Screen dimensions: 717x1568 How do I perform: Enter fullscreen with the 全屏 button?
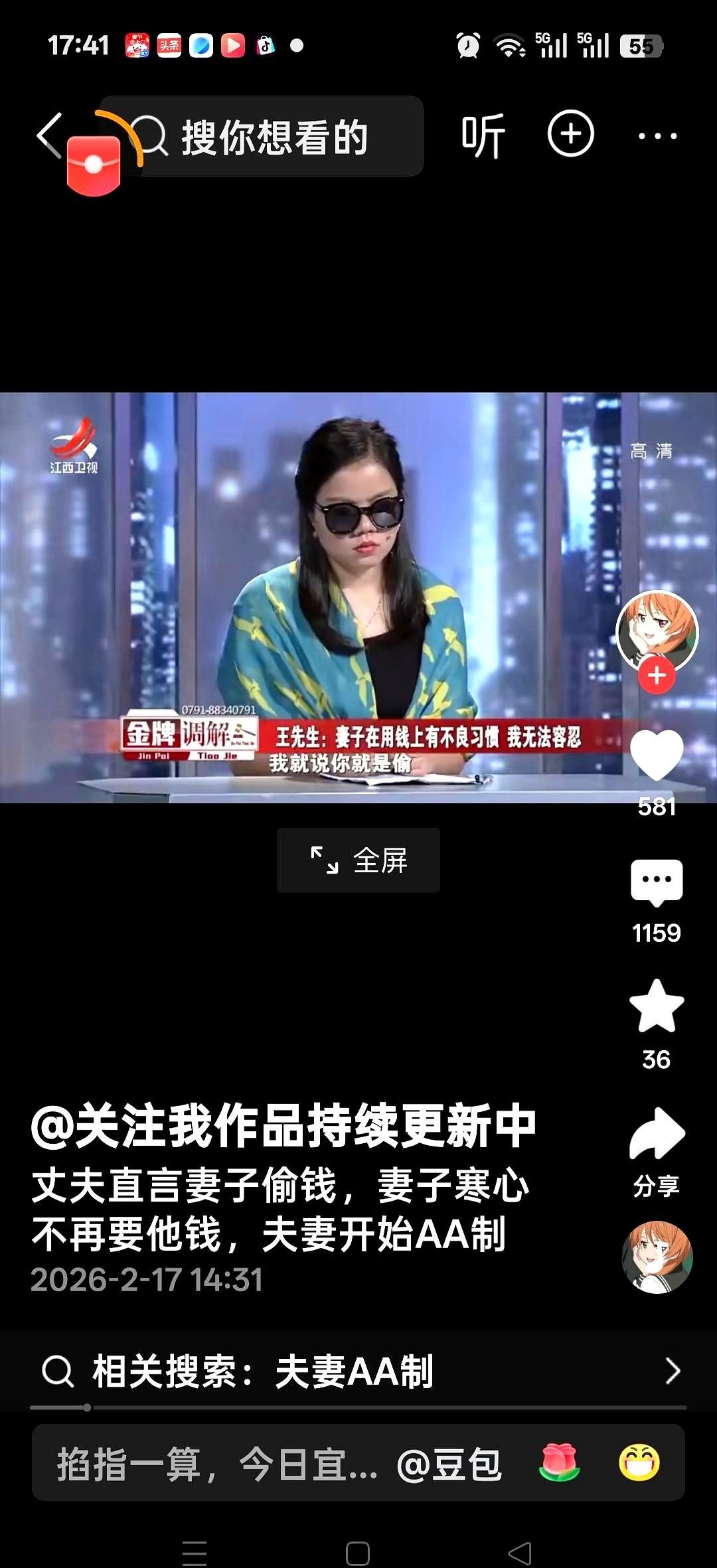tap(357, 860)
